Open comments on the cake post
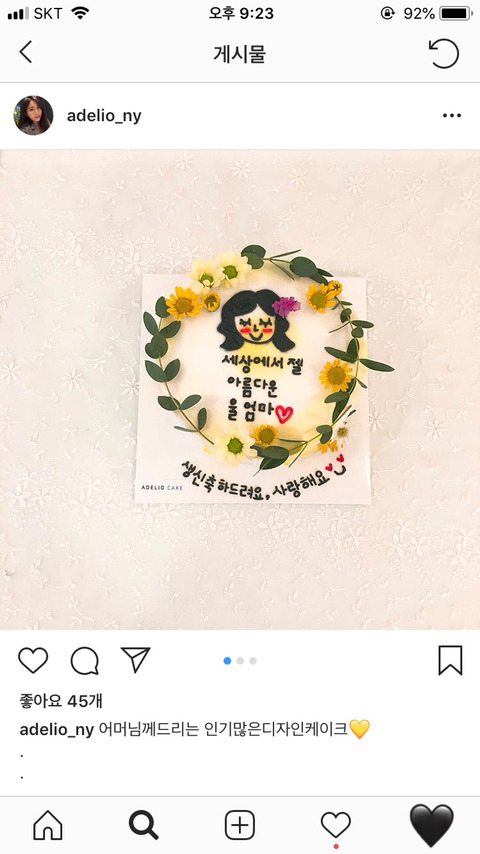This screenshot has height=854, width=480. point(84,661)
